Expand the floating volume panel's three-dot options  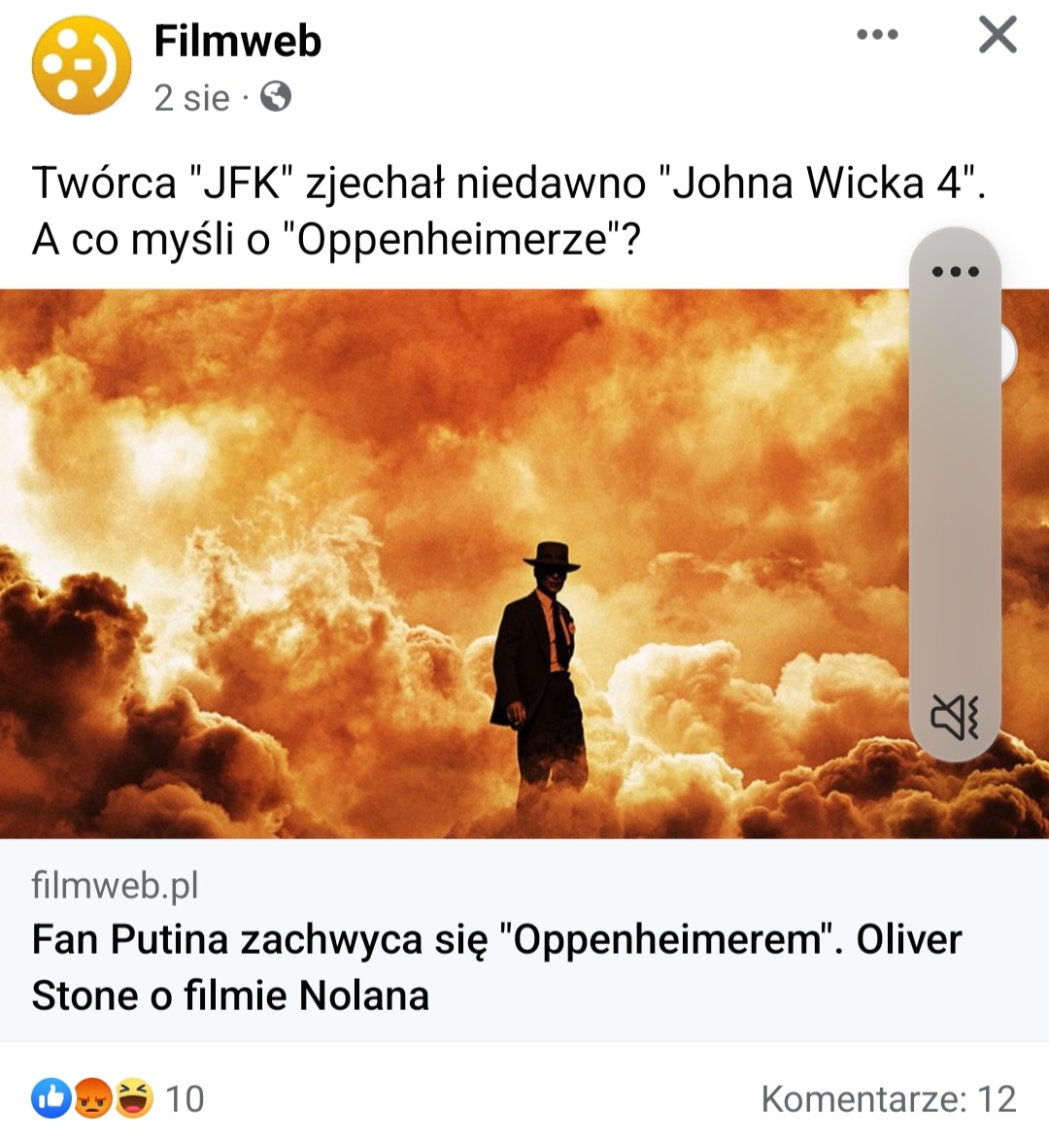[955, 271]
